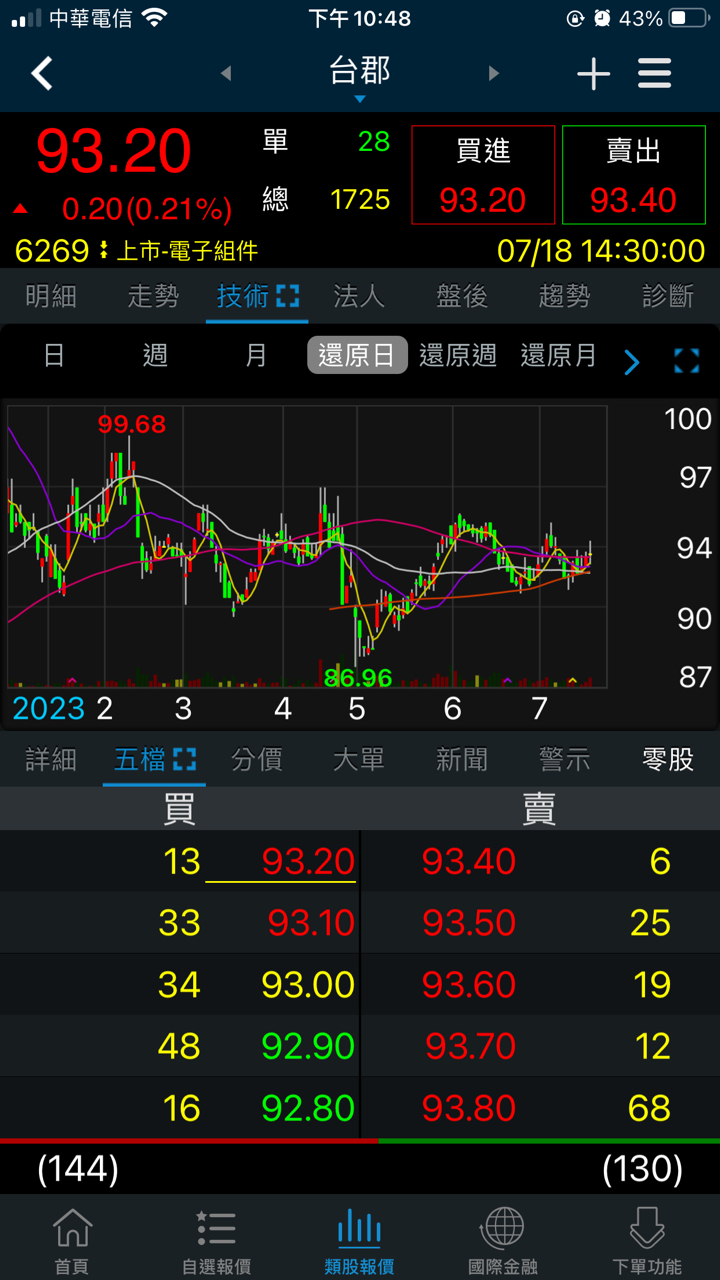Switch to the 走勢 tab
Viewport: 720px width, 1280px height.
(x=154, y=296)
